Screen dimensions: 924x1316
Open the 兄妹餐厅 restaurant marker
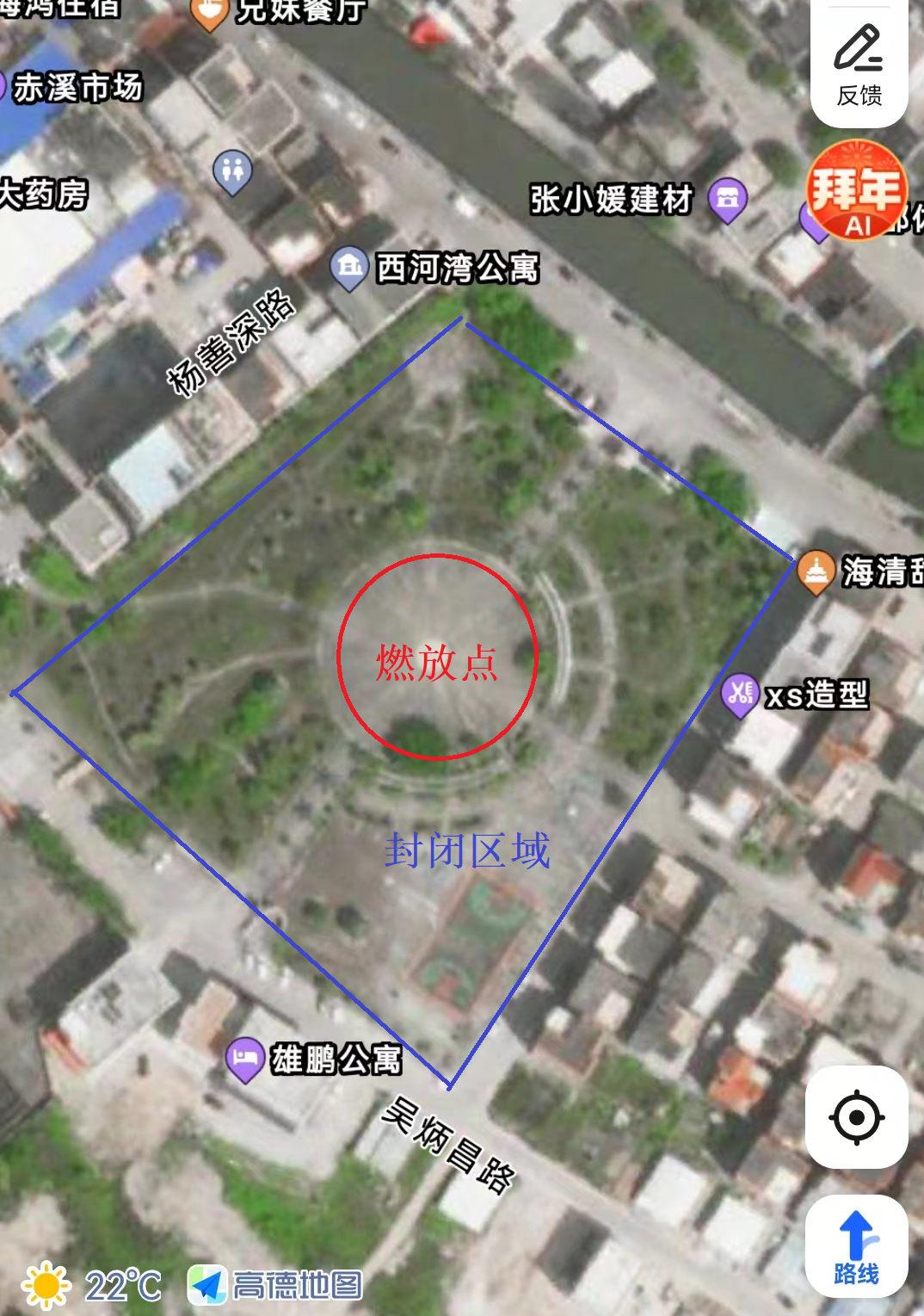pyautogui.click(x=208, y=12)
